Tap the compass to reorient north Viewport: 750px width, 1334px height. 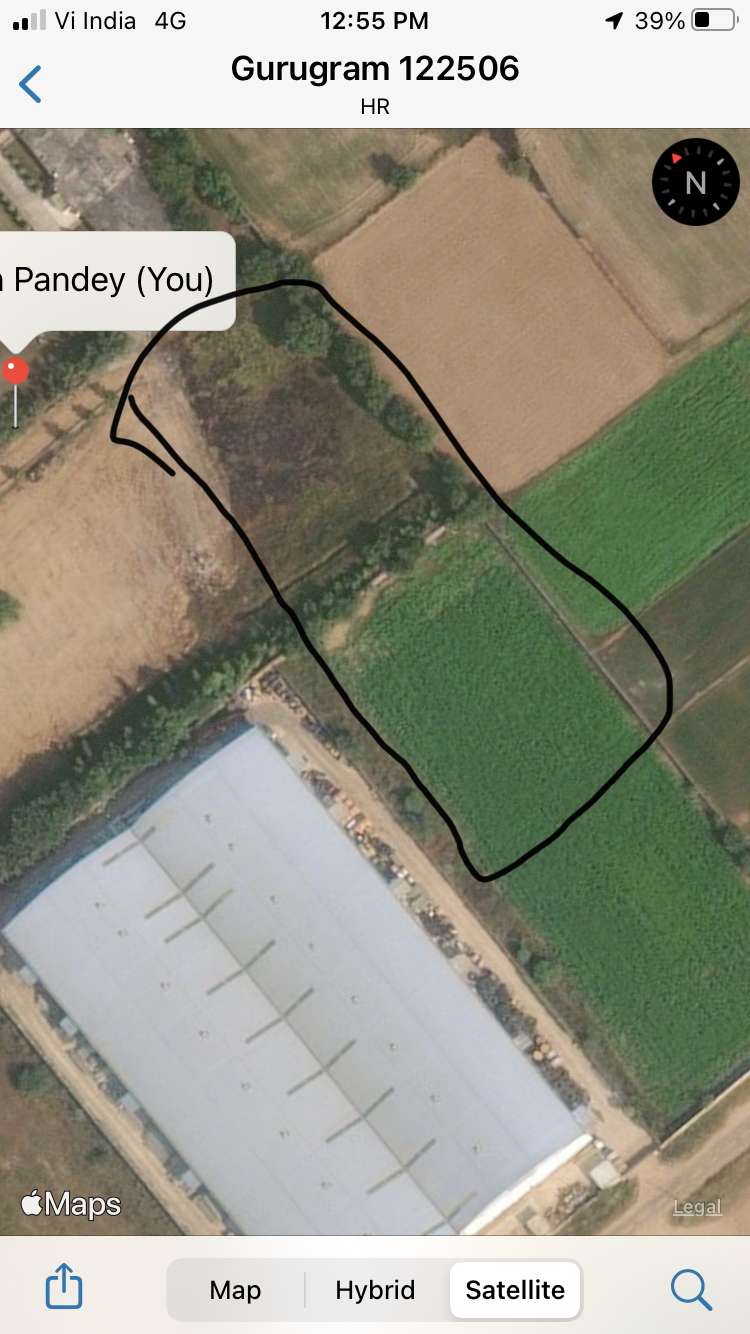[696, 182]
